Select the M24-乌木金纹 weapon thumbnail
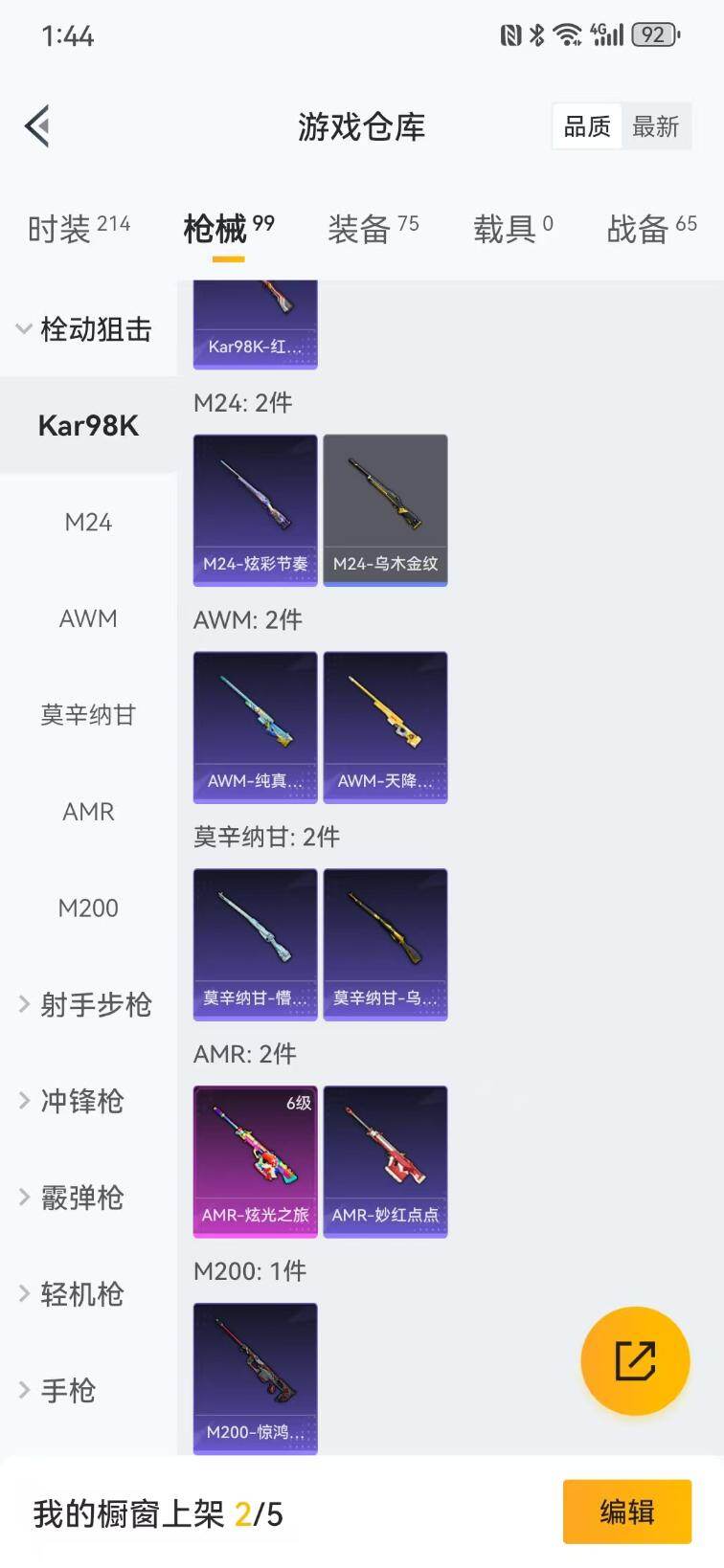This screenshot has width=724, height=1568. click(385, 509)
